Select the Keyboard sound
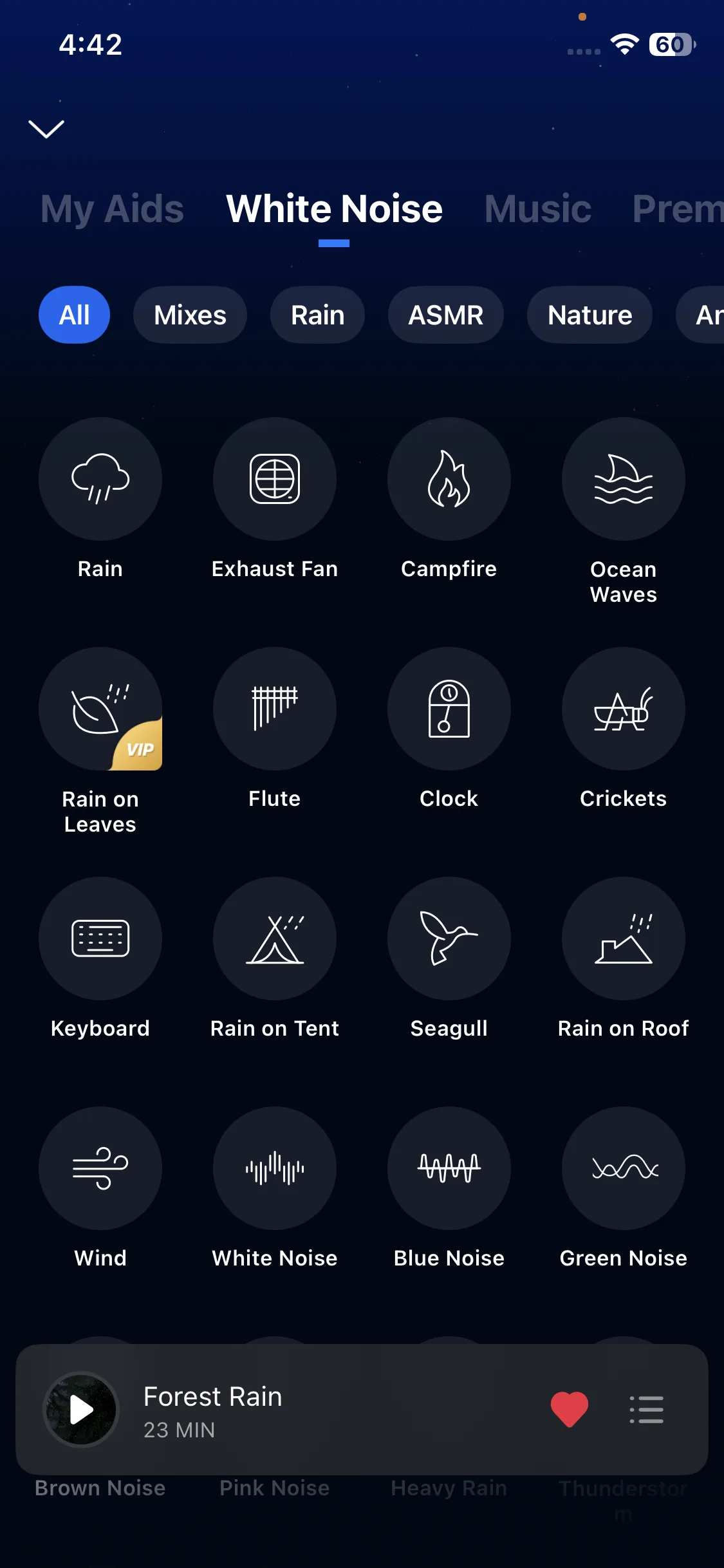 coord(100,938)
